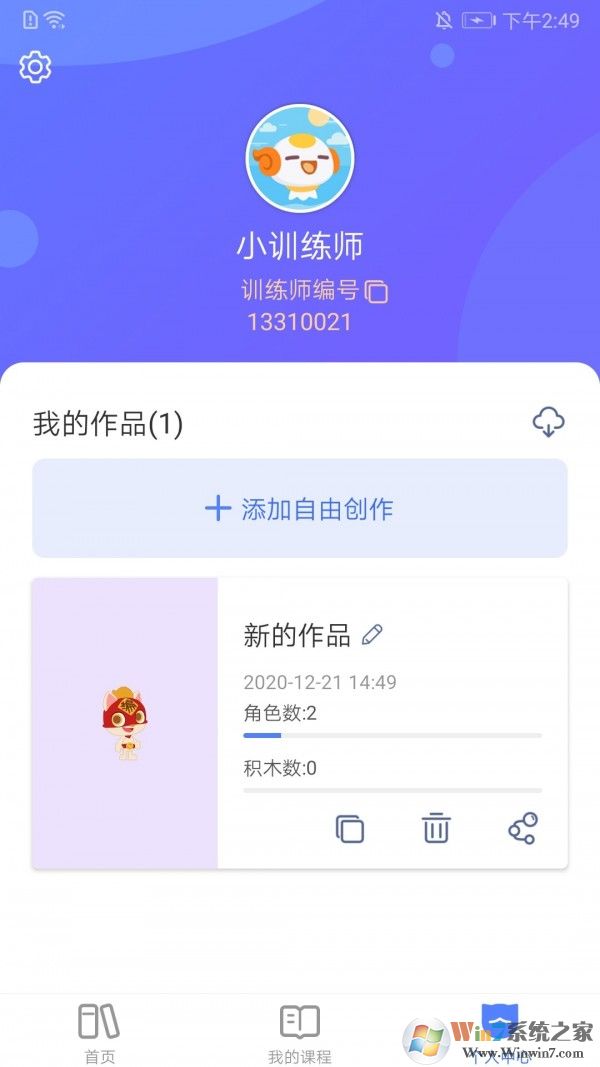
Task: Share the 新的作品 project
Action: click(x=522, y=829)
